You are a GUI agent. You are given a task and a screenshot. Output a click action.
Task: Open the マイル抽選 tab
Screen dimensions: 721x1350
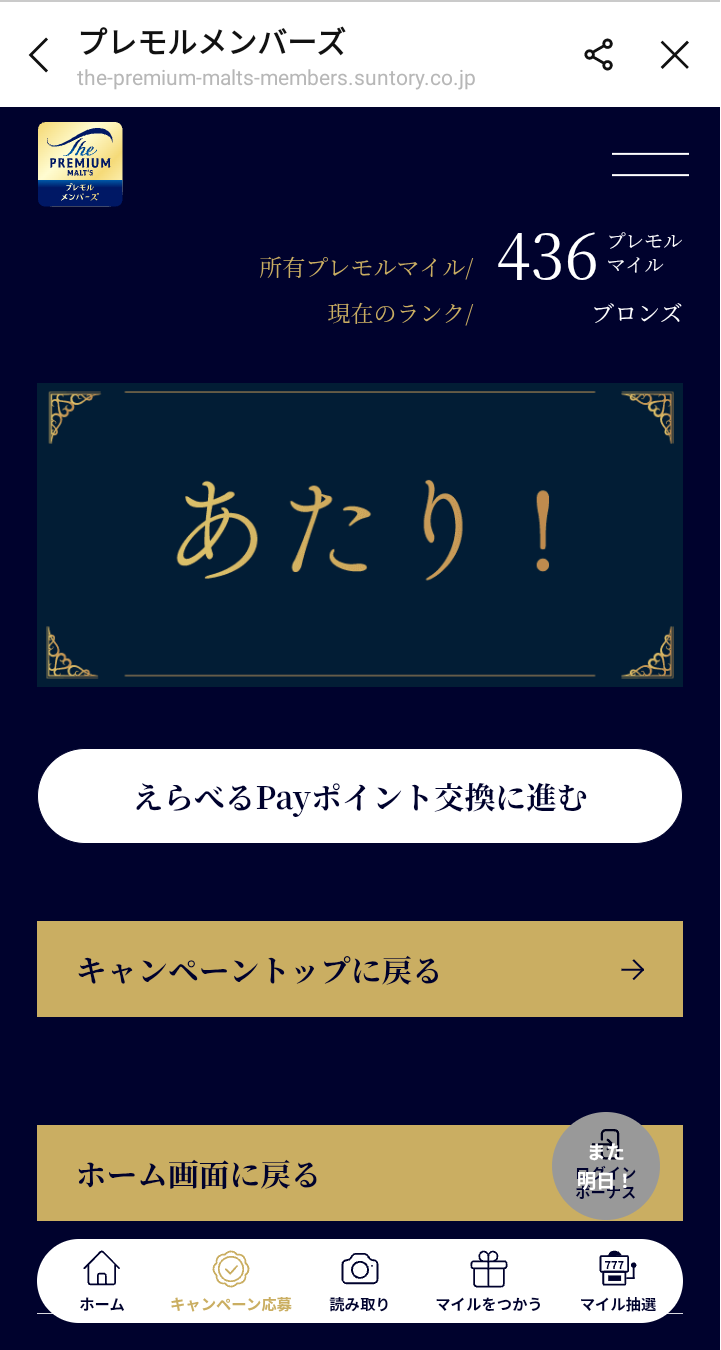(618, 1282)
